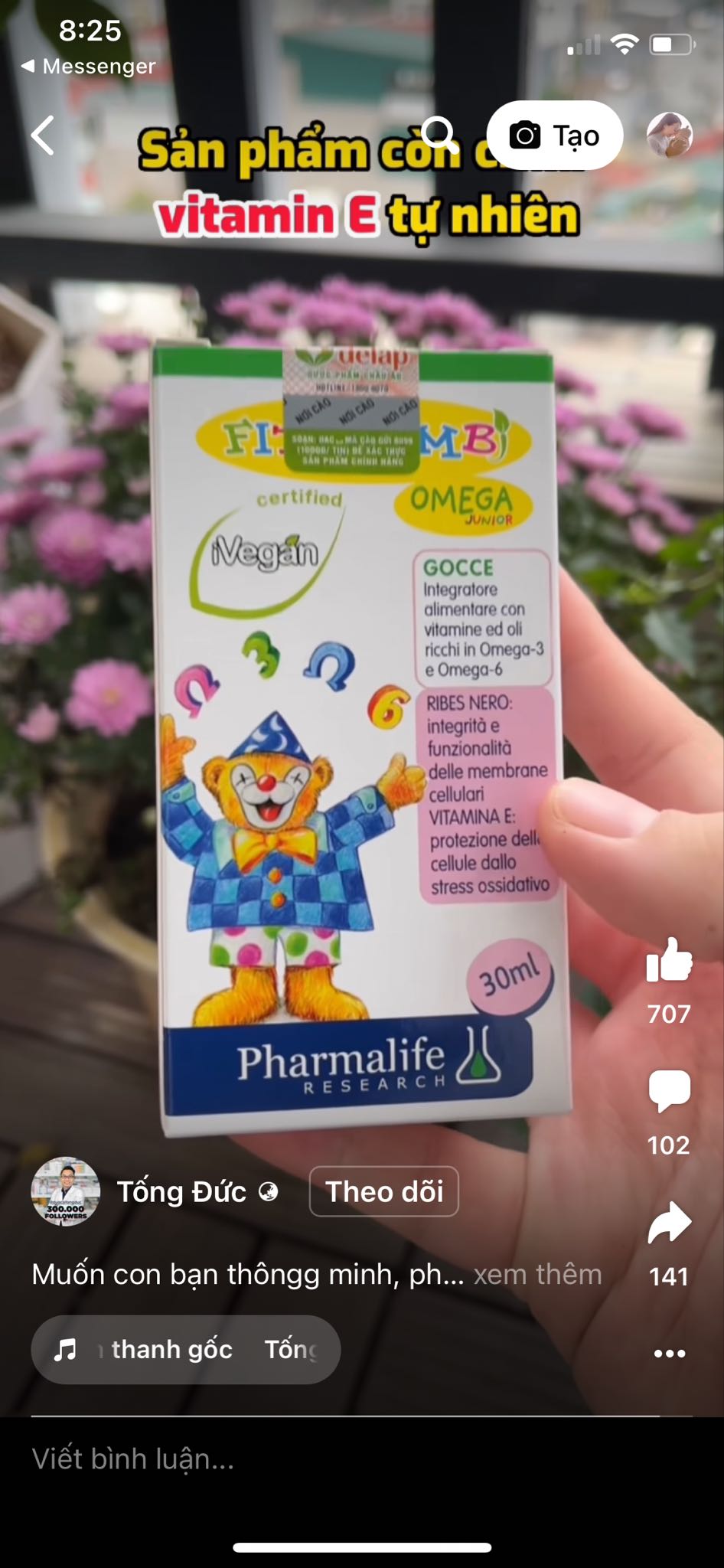This screenshot has width=724, height=1568.
Task: Tap the Viết bình luận comment field
Action: coord(344,1459)
